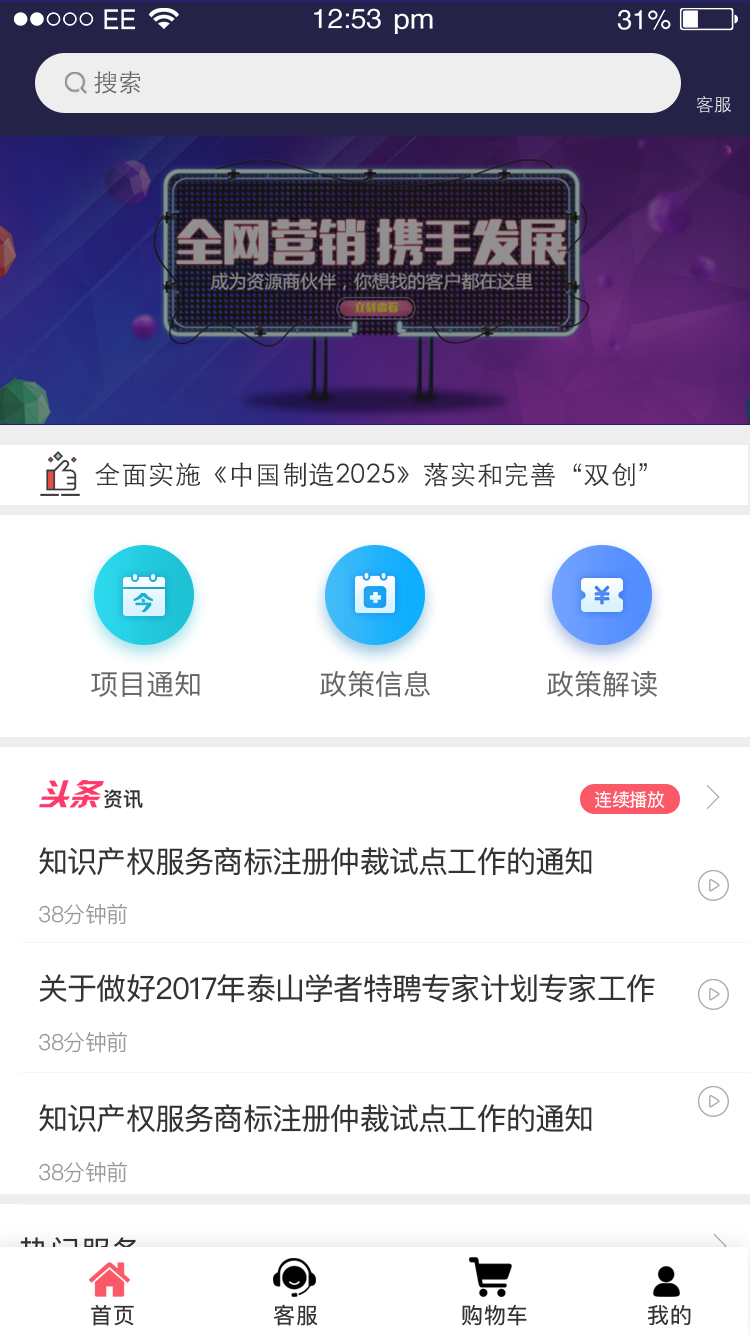Play audio for the 泰山学者 article
Image resolution: width=750 pixels, height=1334 pixels.
pos(713,994)
